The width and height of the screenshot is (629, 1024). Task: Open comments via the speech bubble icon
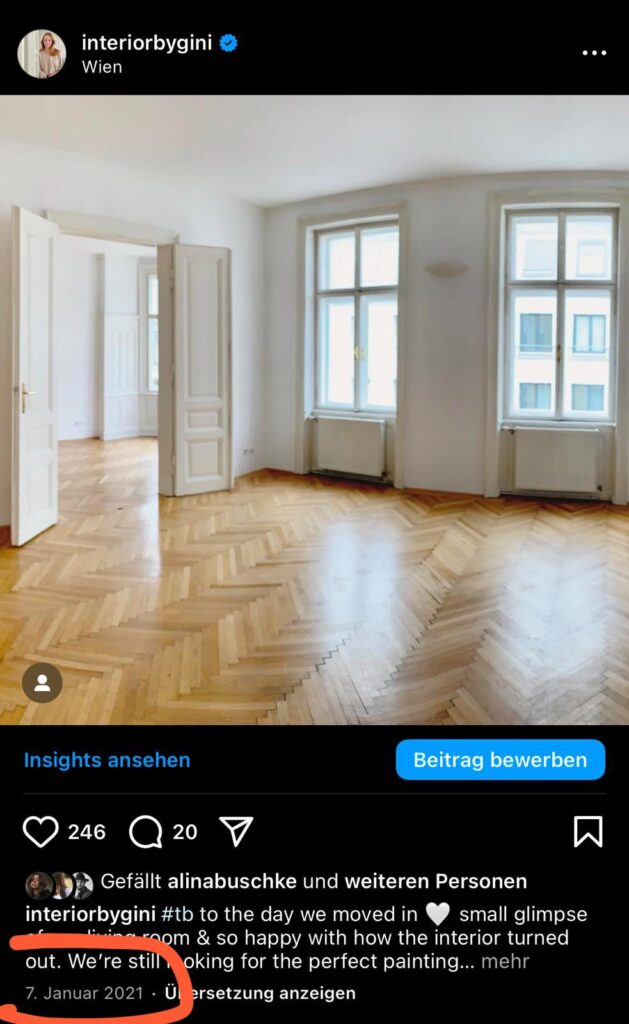point(146,831)
